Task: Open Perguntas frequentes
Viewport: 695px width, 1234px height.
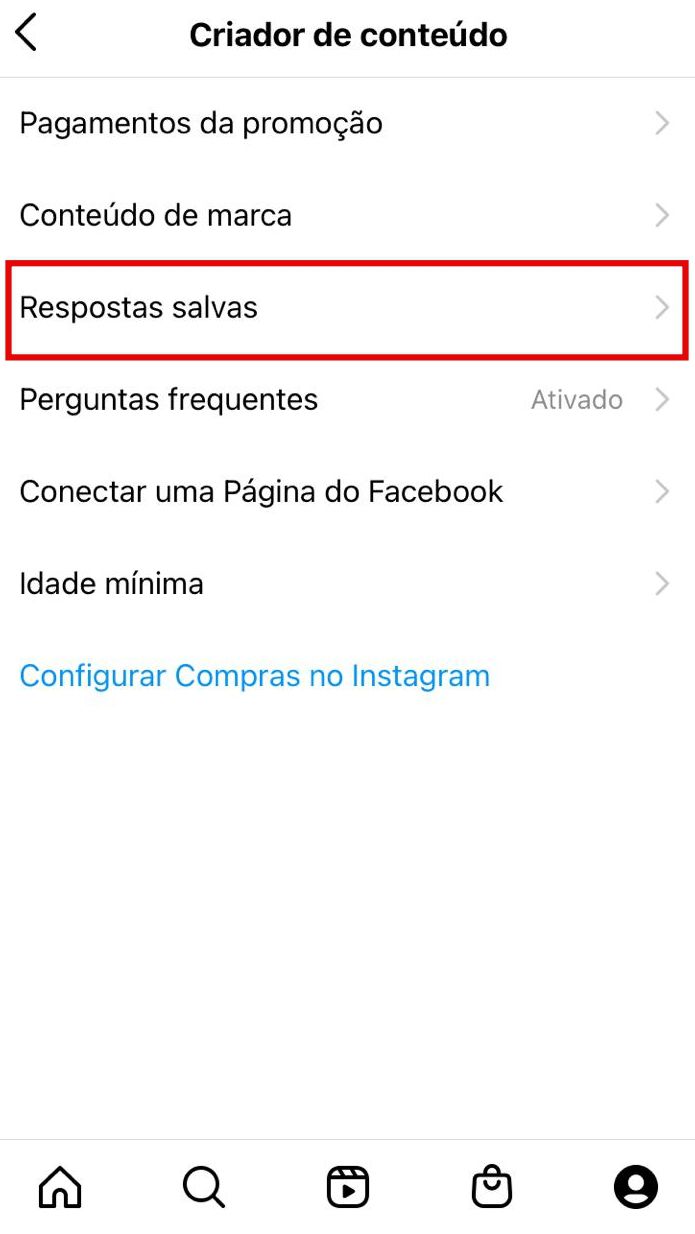Action: click(347, 400)
